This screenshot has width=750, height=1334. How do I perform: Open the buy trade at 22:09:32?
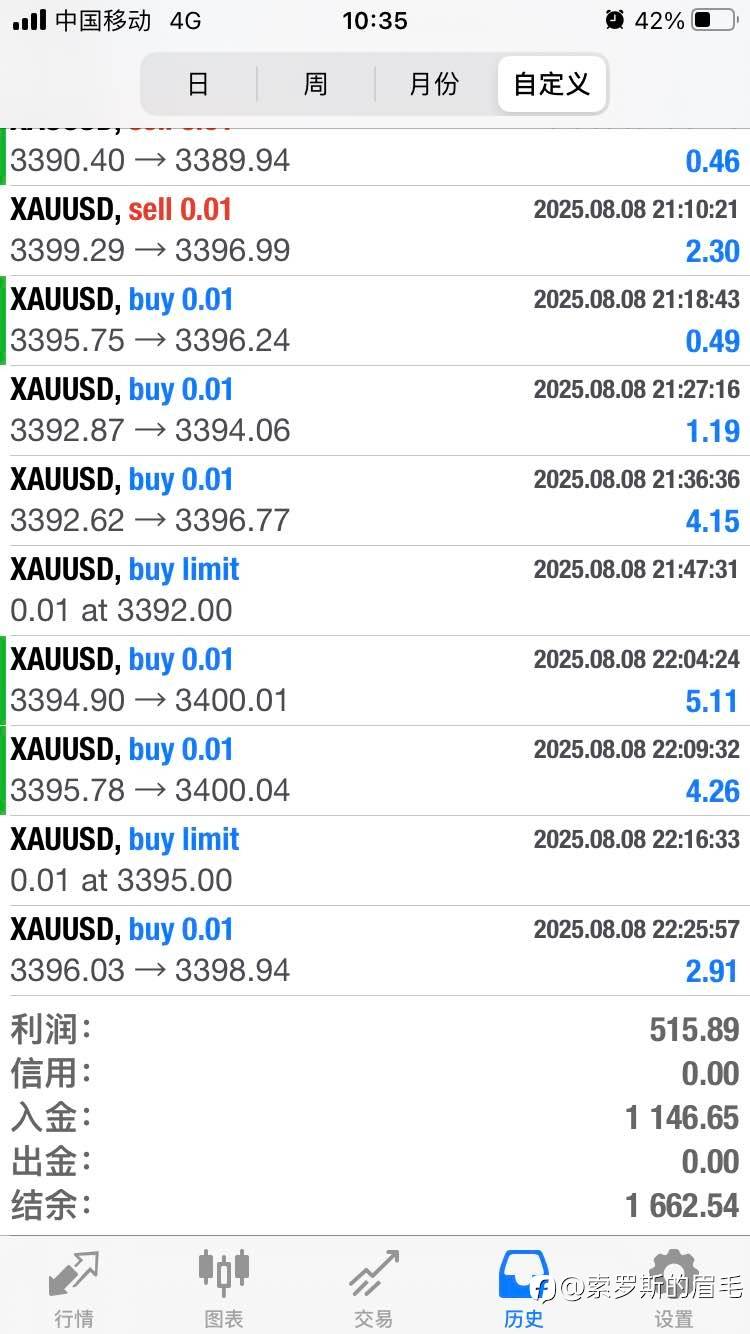click(x=375, y=771)
